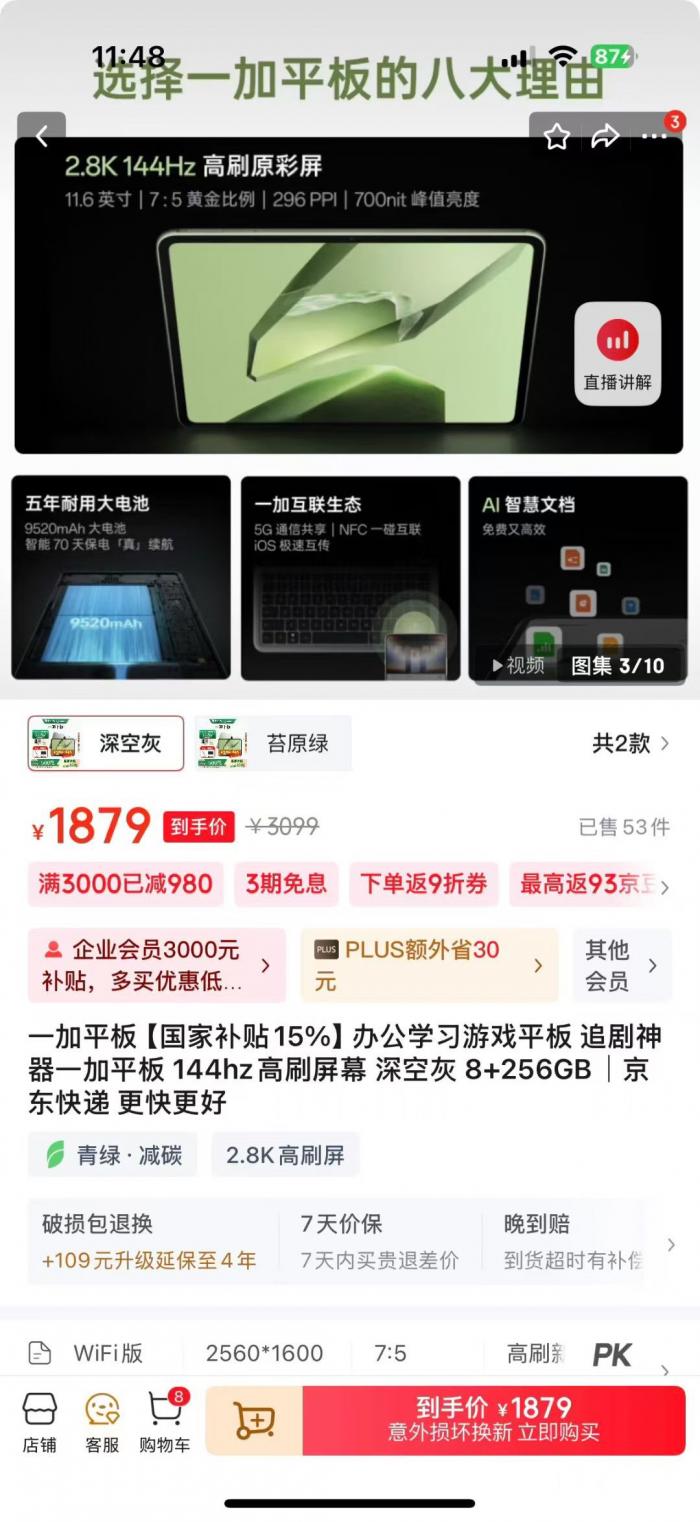Image resolution: width=700 pixels, height=1522 pixels.
Task: Tap the 青绿·减碳 tag
Action: click(112, 1155)
